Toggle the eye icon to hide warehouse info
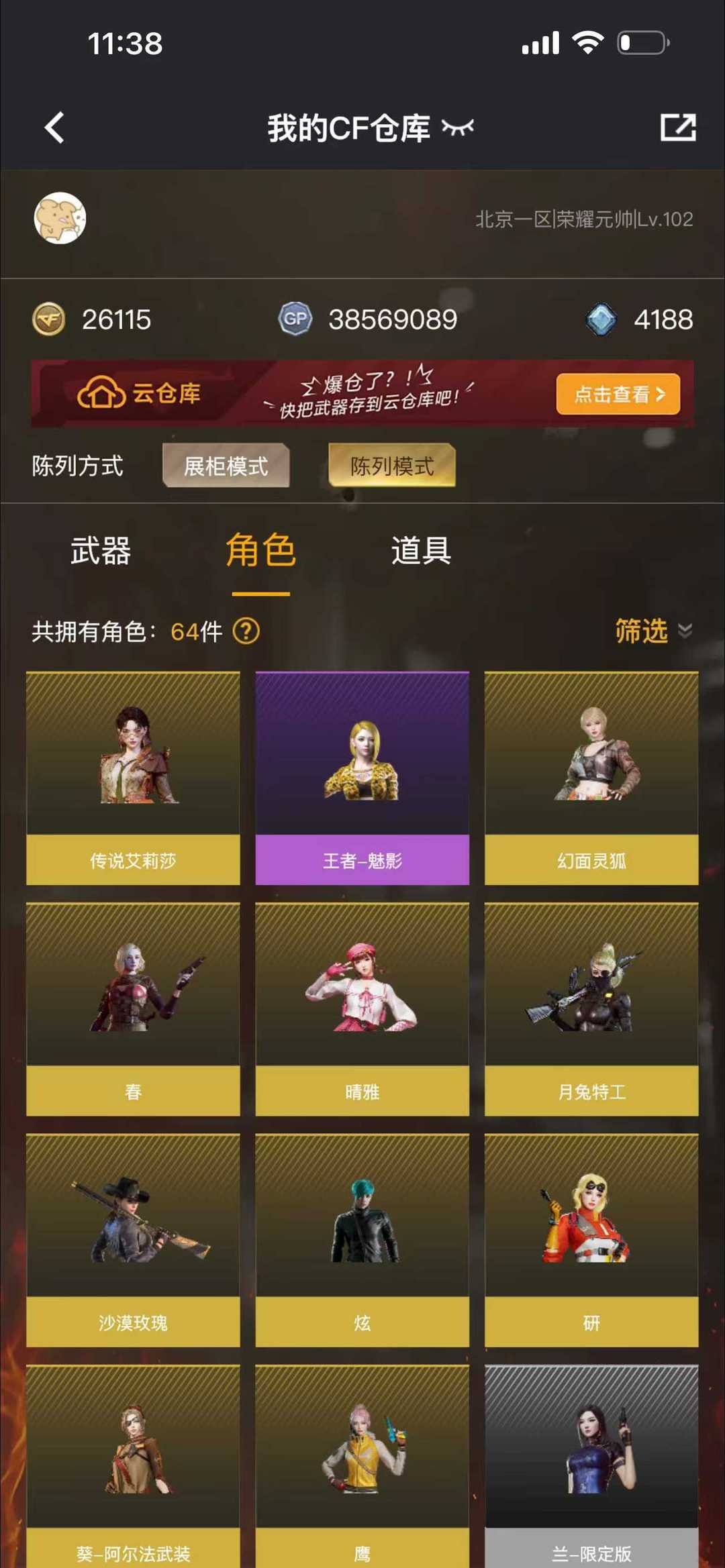The width and height of the screenshot is (725, 1568). [x=458, y=127]
